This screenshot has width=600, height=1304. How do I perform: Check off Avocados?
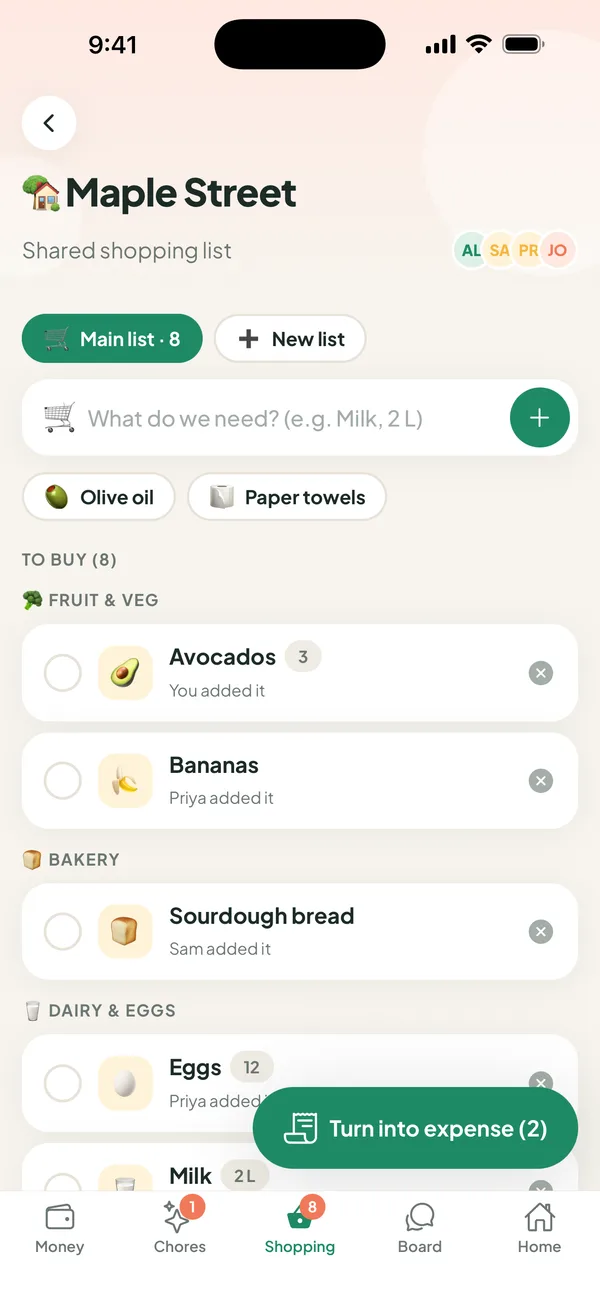tap(63, 673)
